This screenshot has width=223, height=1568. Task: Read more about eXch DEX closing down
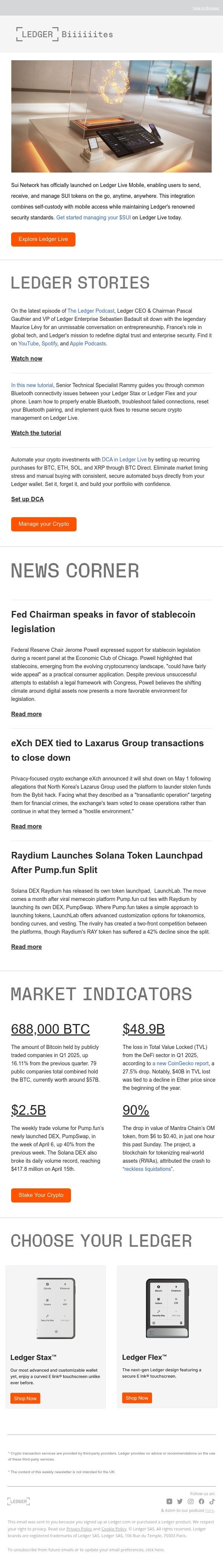click(27, 826)
